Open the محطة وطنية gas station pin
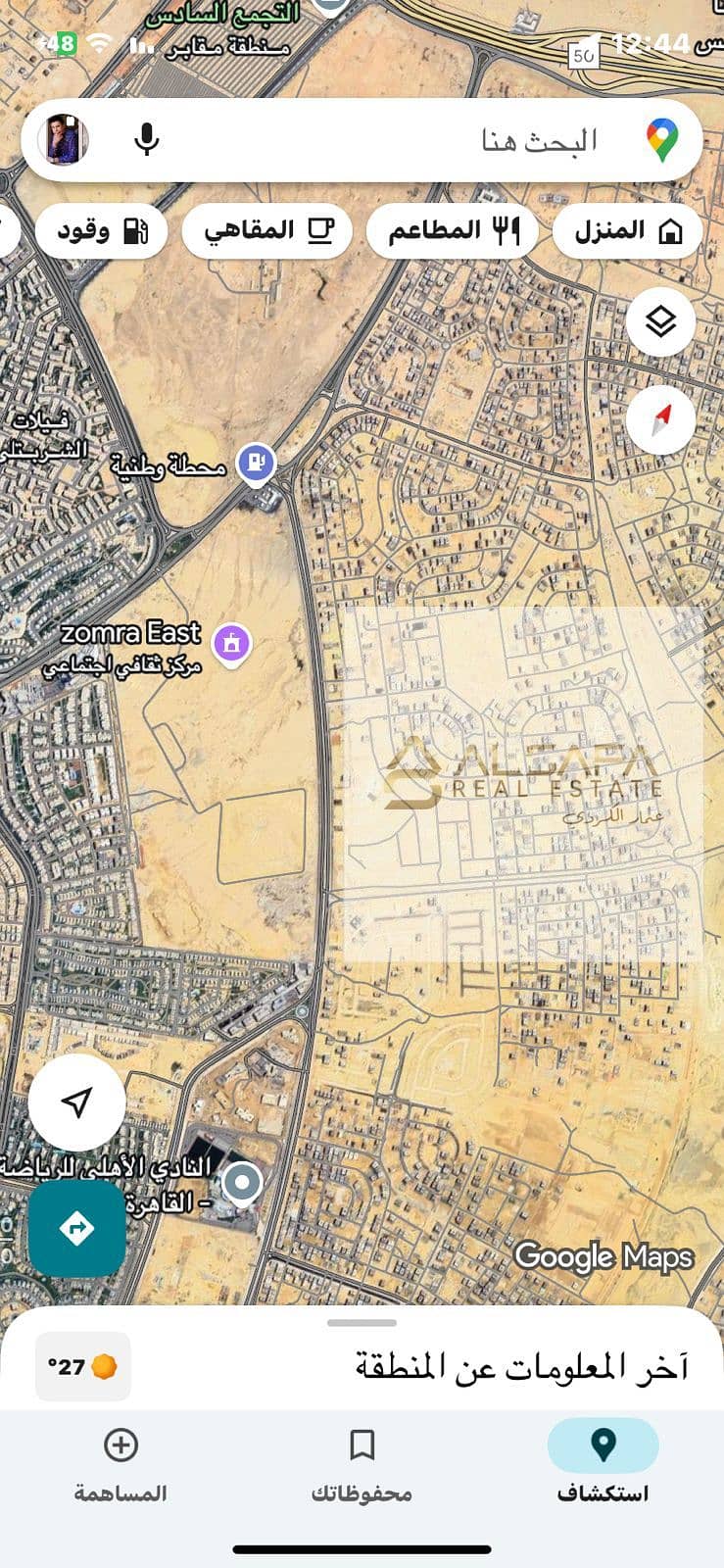The height and width of the screenshot is (1568, 724). (256, 462)
